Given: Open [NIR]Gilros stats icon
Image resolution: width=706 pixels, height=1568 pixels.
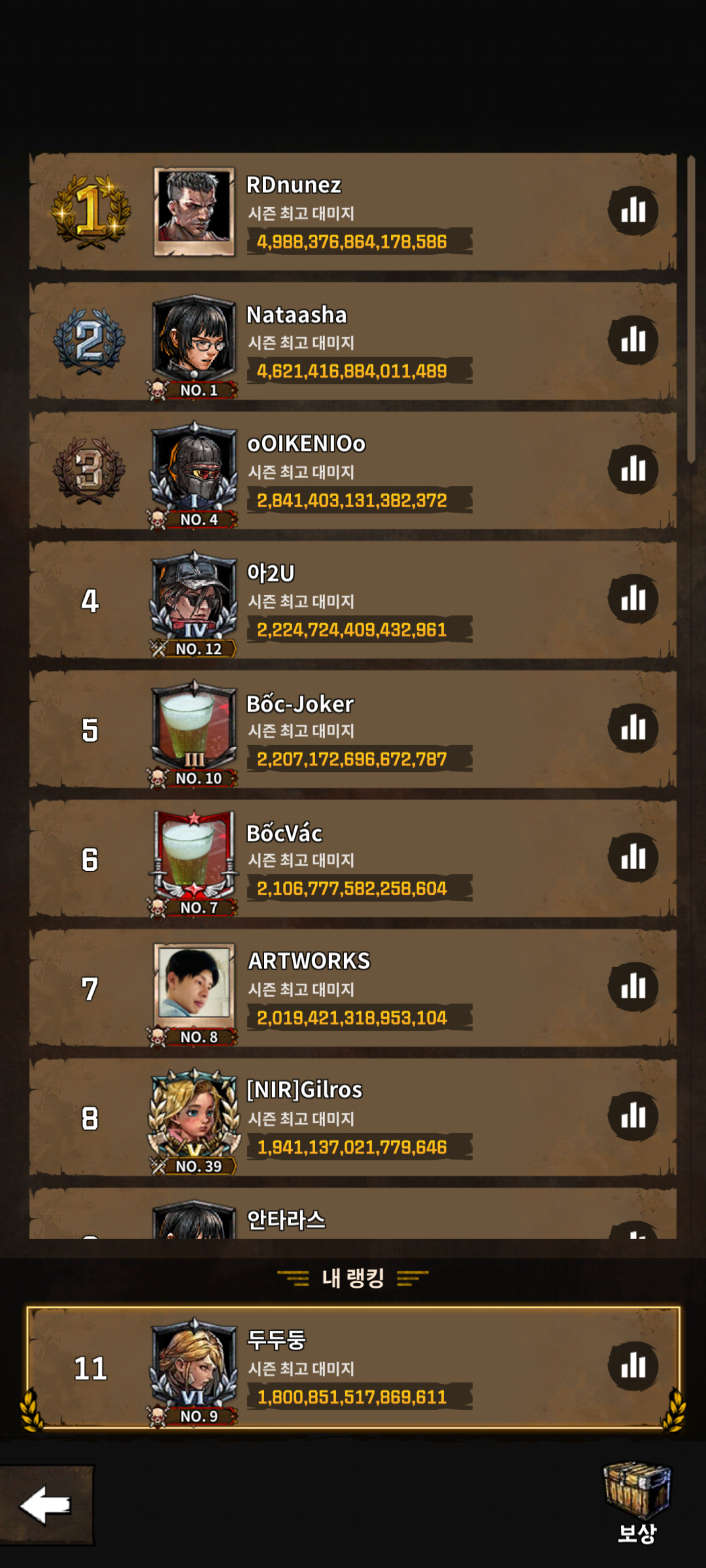Looking at the screenshot, I should tap(633, 1116).
